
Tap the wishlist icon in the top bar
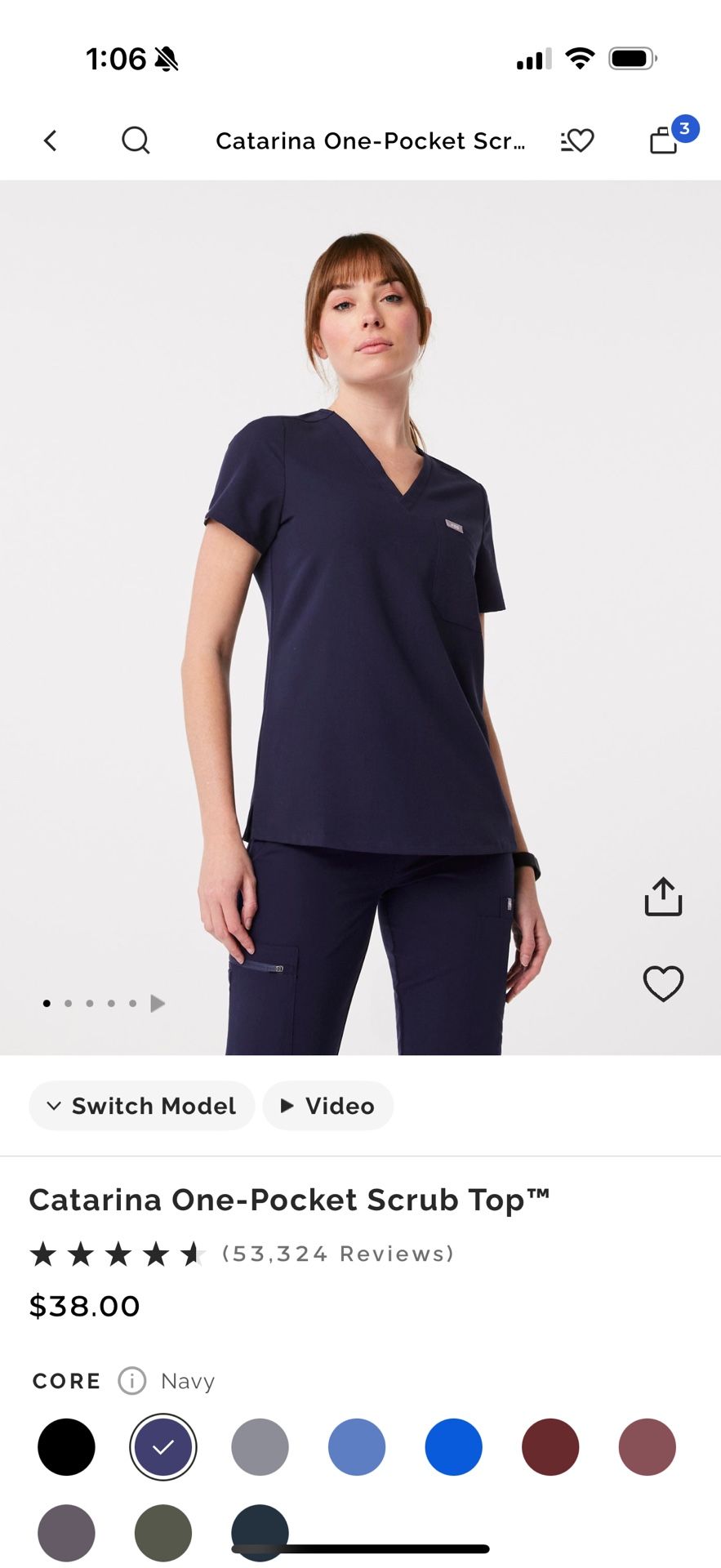(x=576, y=140)
